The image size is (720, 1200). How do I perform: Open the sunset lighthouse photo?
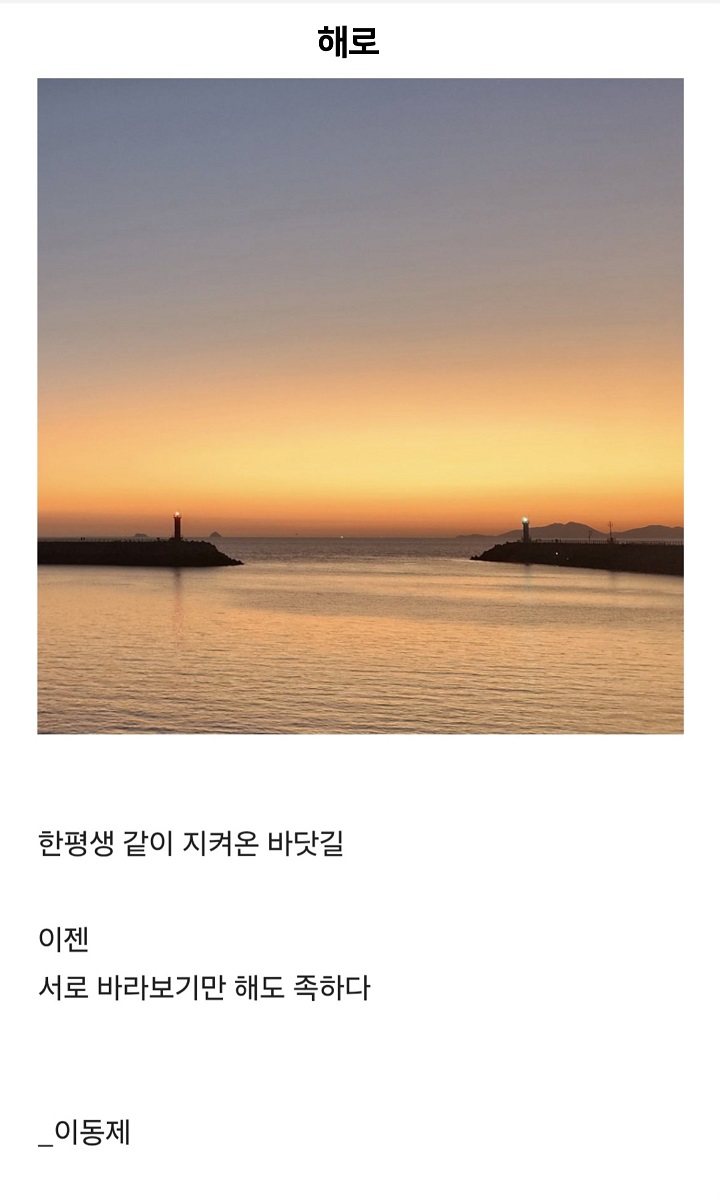360,406
